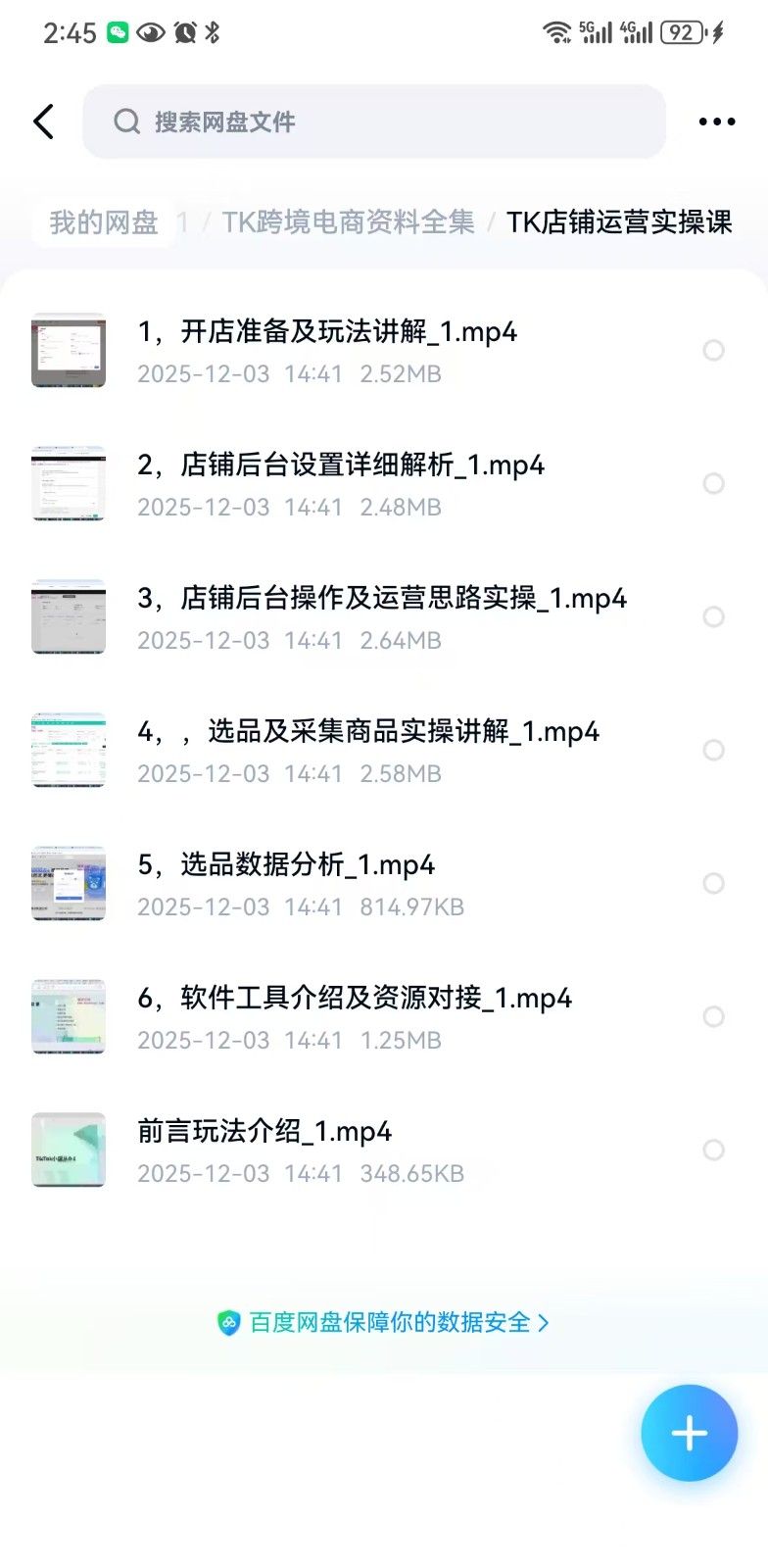The height and width of the screenshot is (1568, 768).
Task: Tap the 搜索网盘文件 search box
Action: [x=372, y=122]
